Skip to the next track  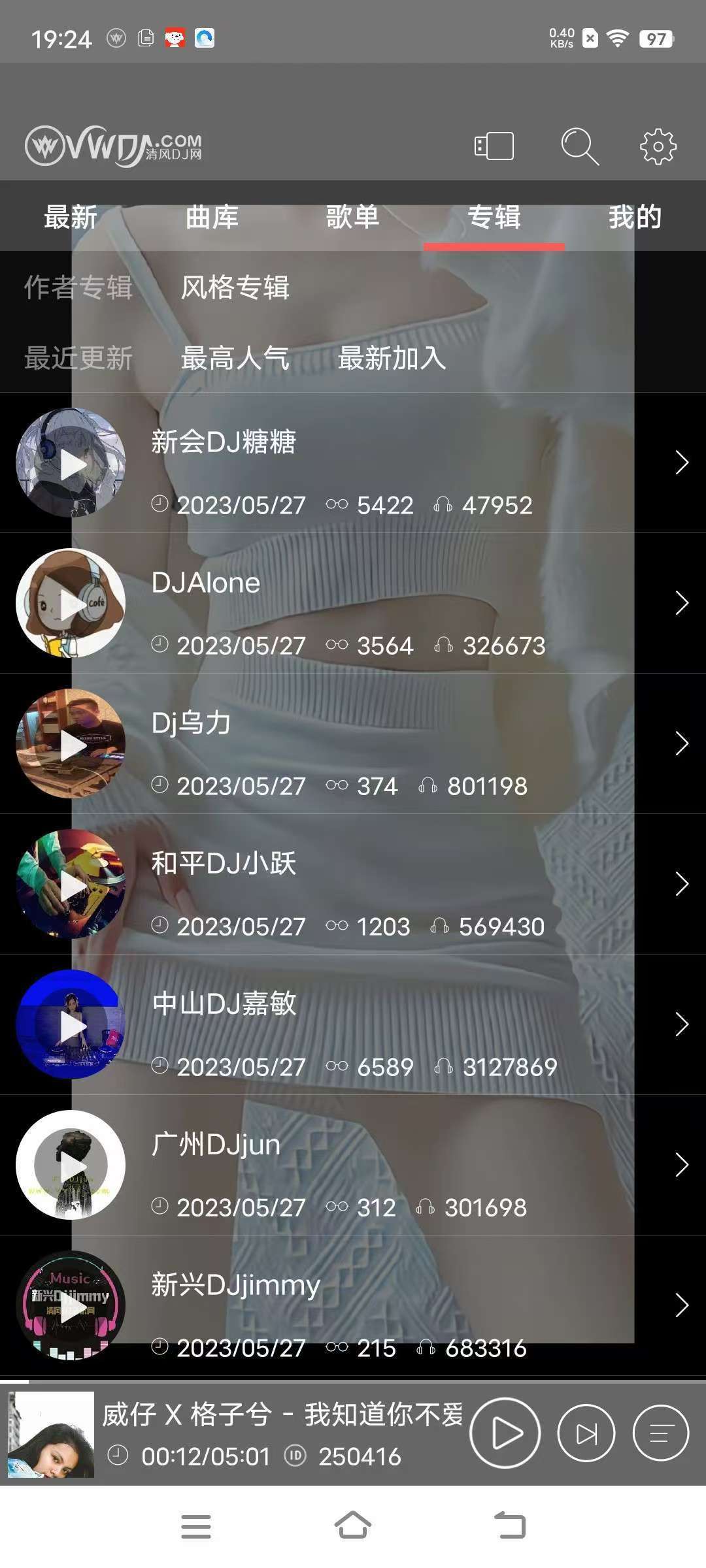tap(586, 1433)
